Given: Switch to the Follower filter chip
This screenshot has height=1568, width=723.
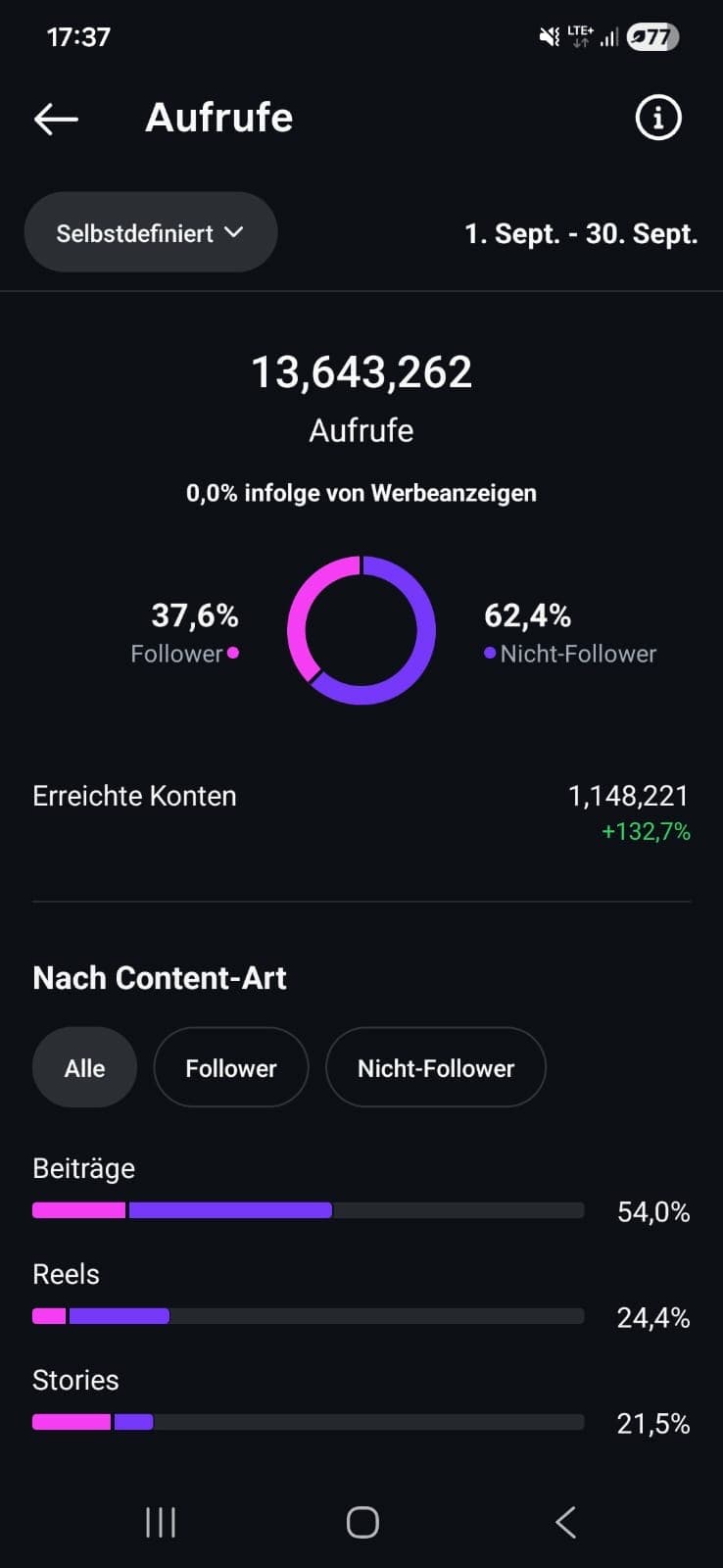Looking at the screenshot, I should 231,1067.
